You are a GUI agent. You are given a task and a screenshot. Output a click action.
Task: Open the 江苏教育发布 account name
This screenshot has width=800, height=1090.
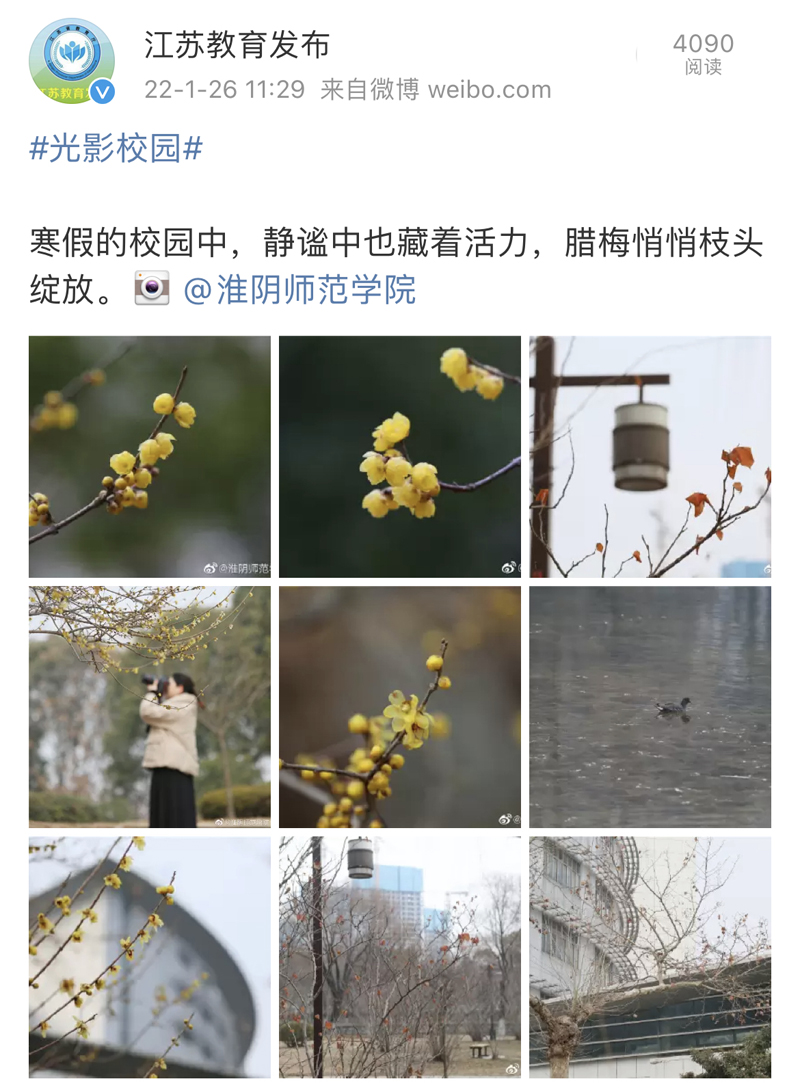coord(237,45)
